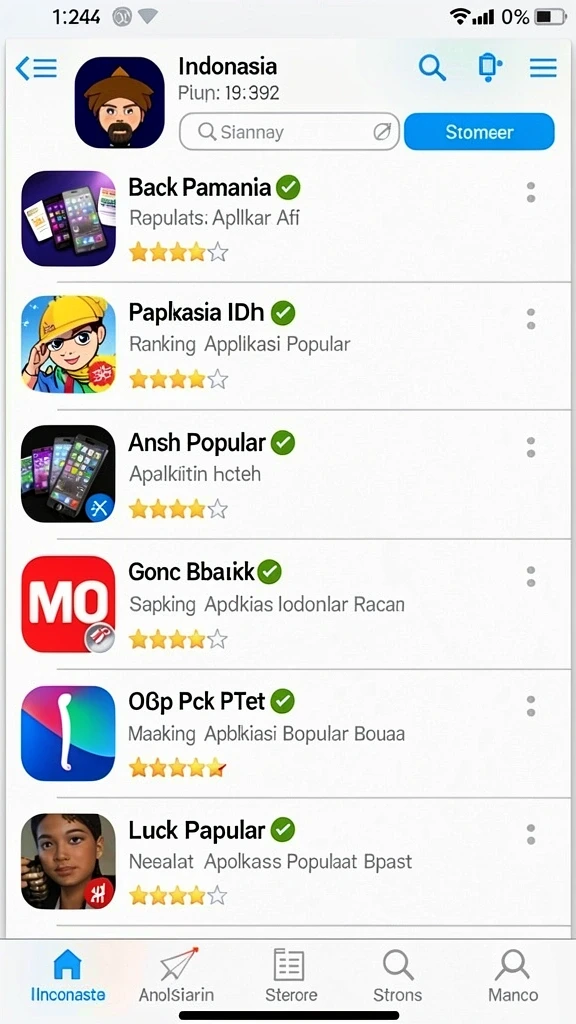This screenshot has width=576, height=1024.
Task: Tap the blue Stomeer button
Action: pos(479,132)
